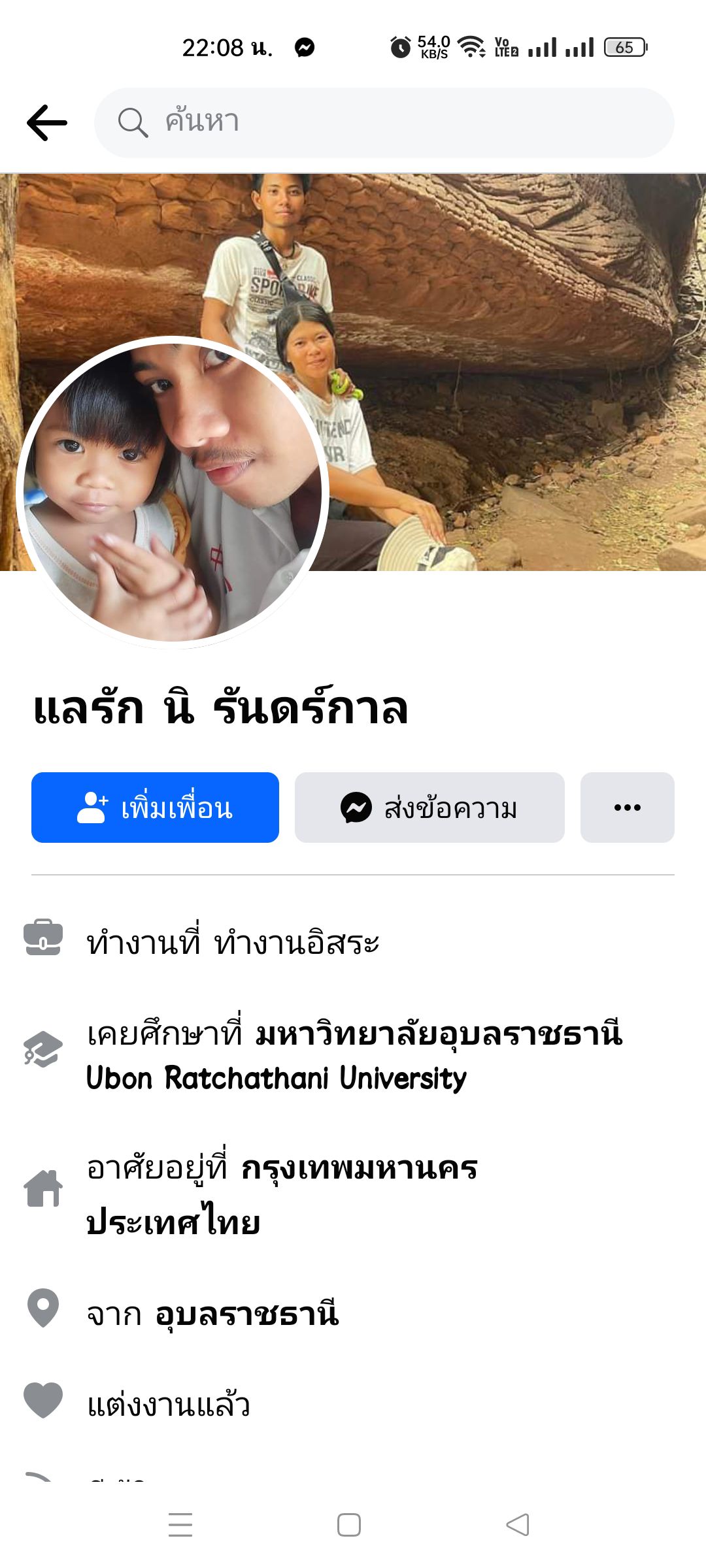Image resolution: width=706 pixels, height=1568 pixels.
Task: Send a message via ส่งข้อความ button
Action: click(x=429, y=808)
